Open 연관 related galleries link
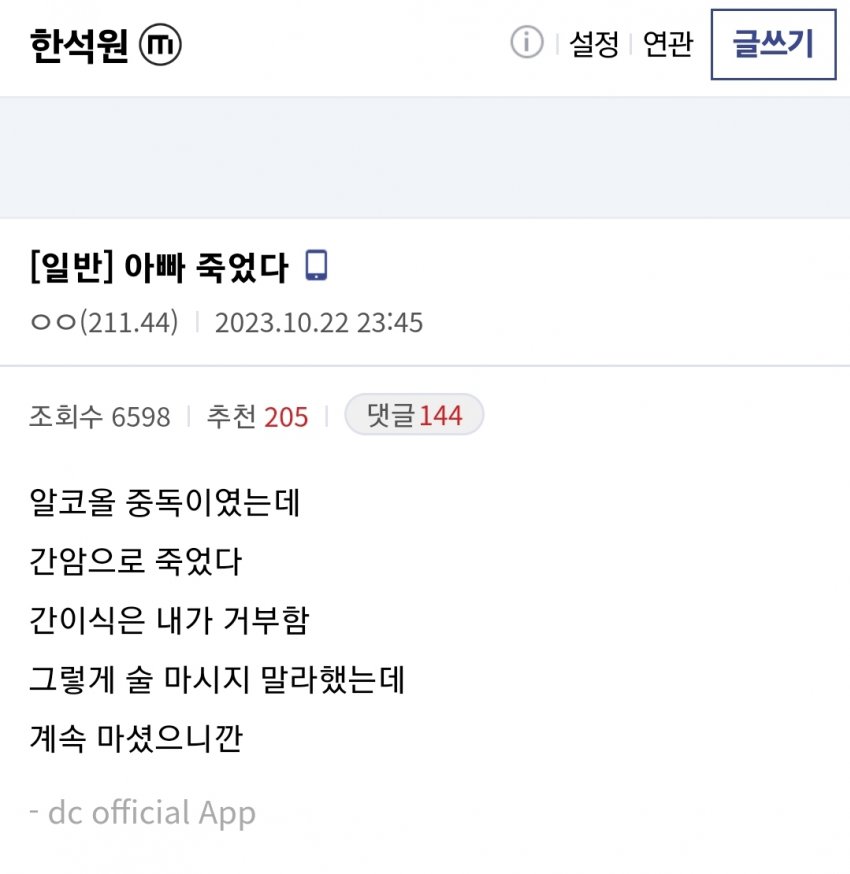This screenshot has width=850, height=874. (668, 45)
